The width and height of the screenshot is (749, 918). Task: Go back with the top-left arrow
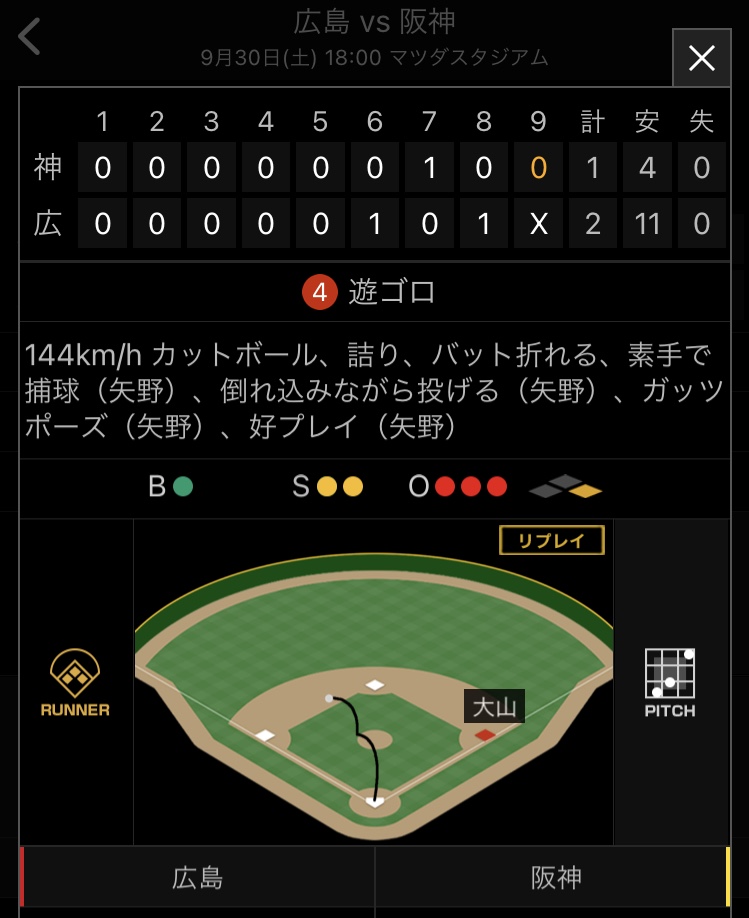(29, 36)
